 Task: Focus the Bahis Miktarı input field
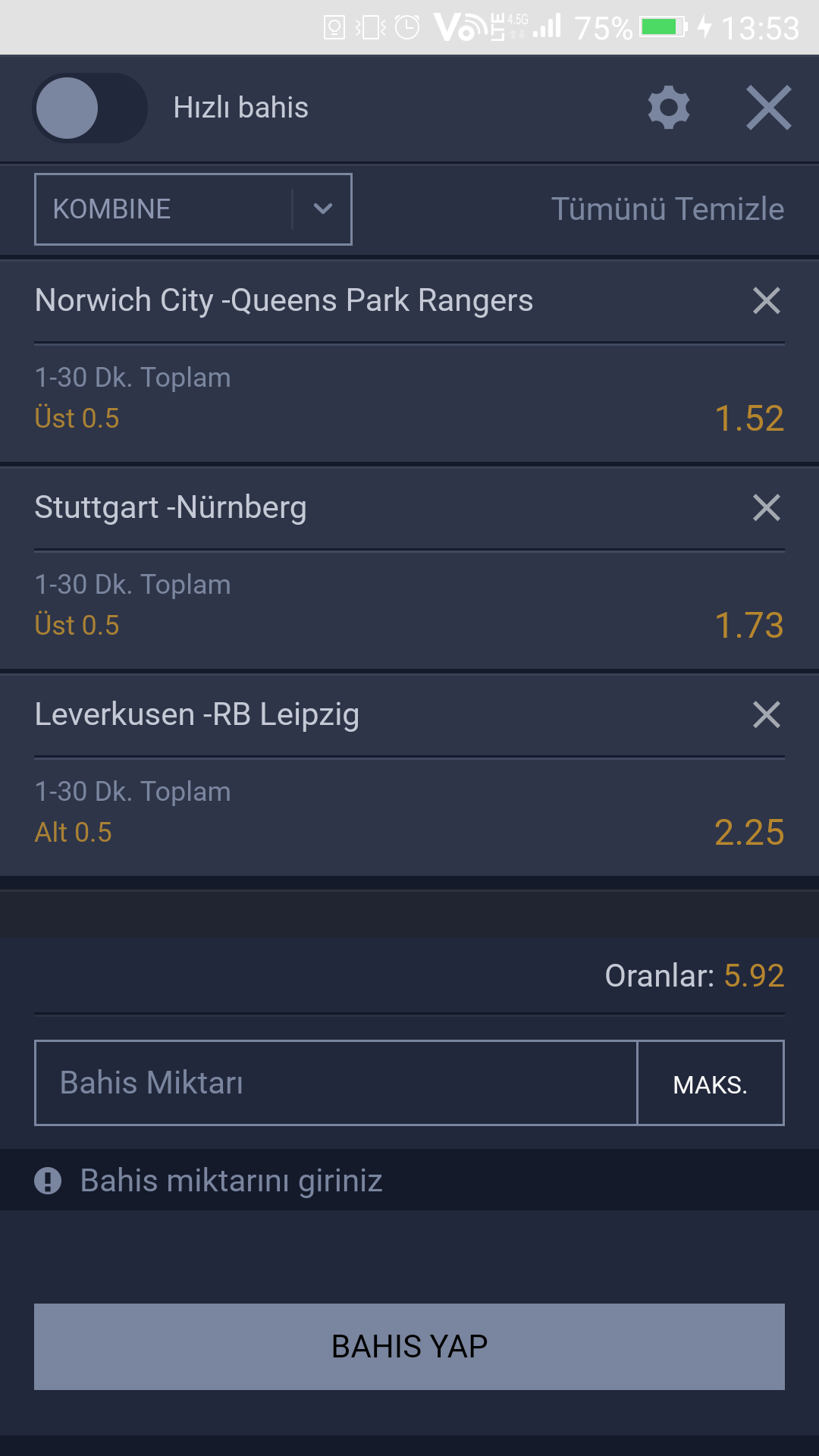pyautogui.click(x=336, y=1083)
